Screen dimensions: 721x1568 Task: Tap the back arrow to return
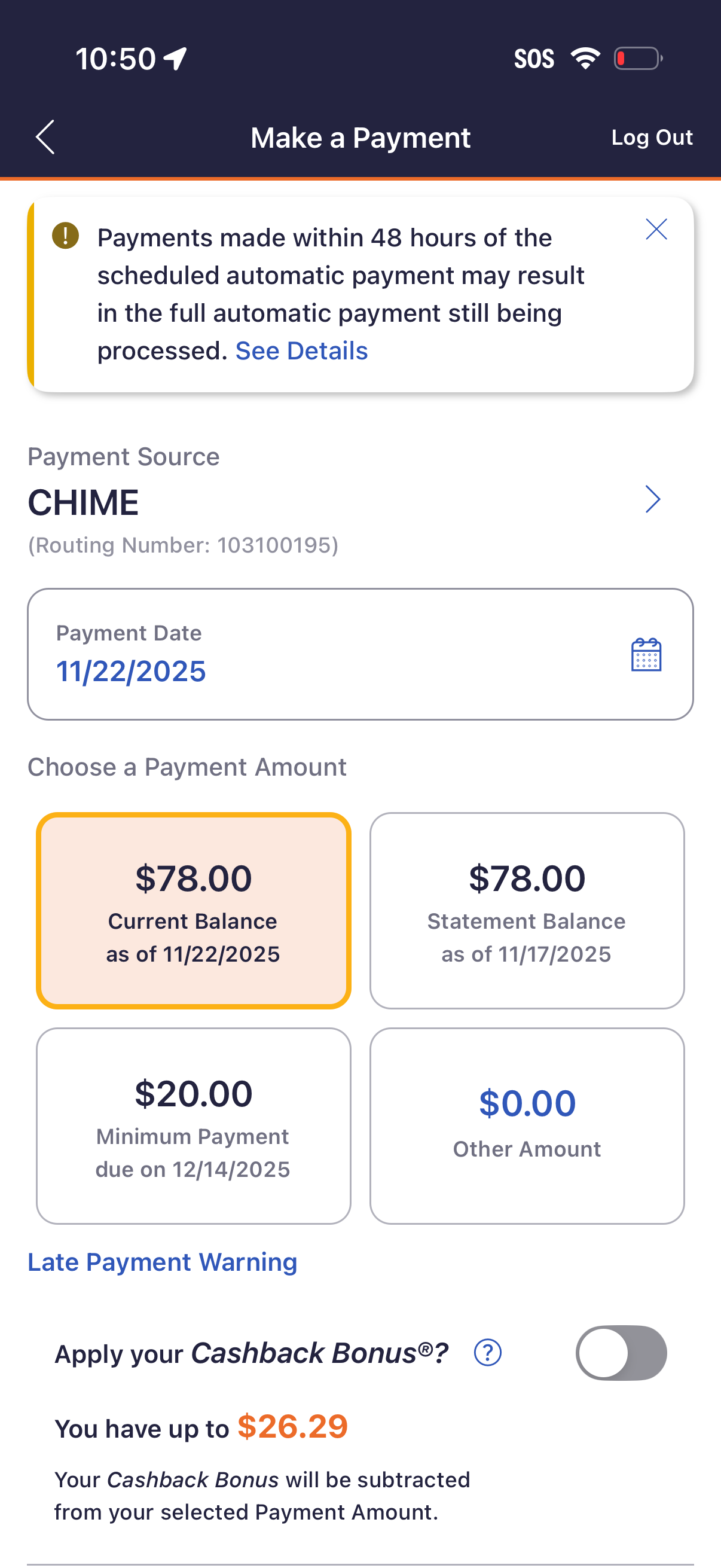click(44, 138)
